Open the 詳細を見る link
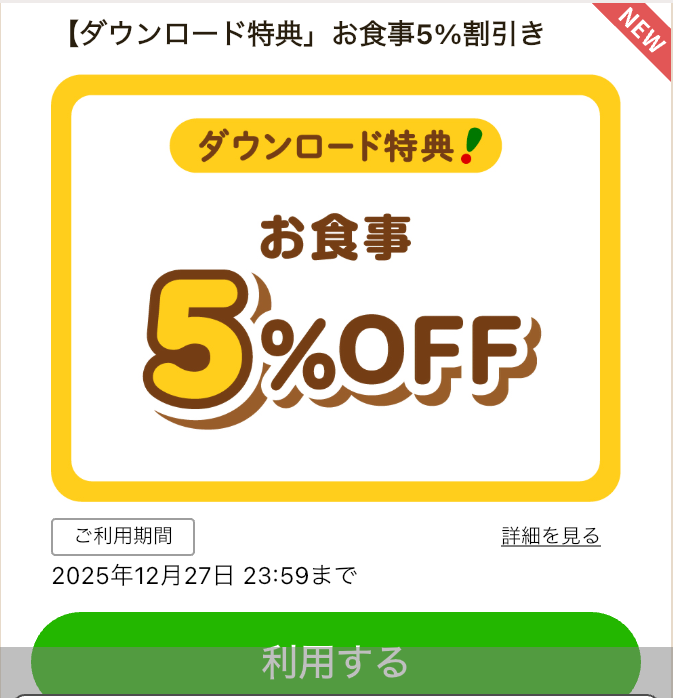The height and width of the screenshot is (698, 673). pos(550,536)
